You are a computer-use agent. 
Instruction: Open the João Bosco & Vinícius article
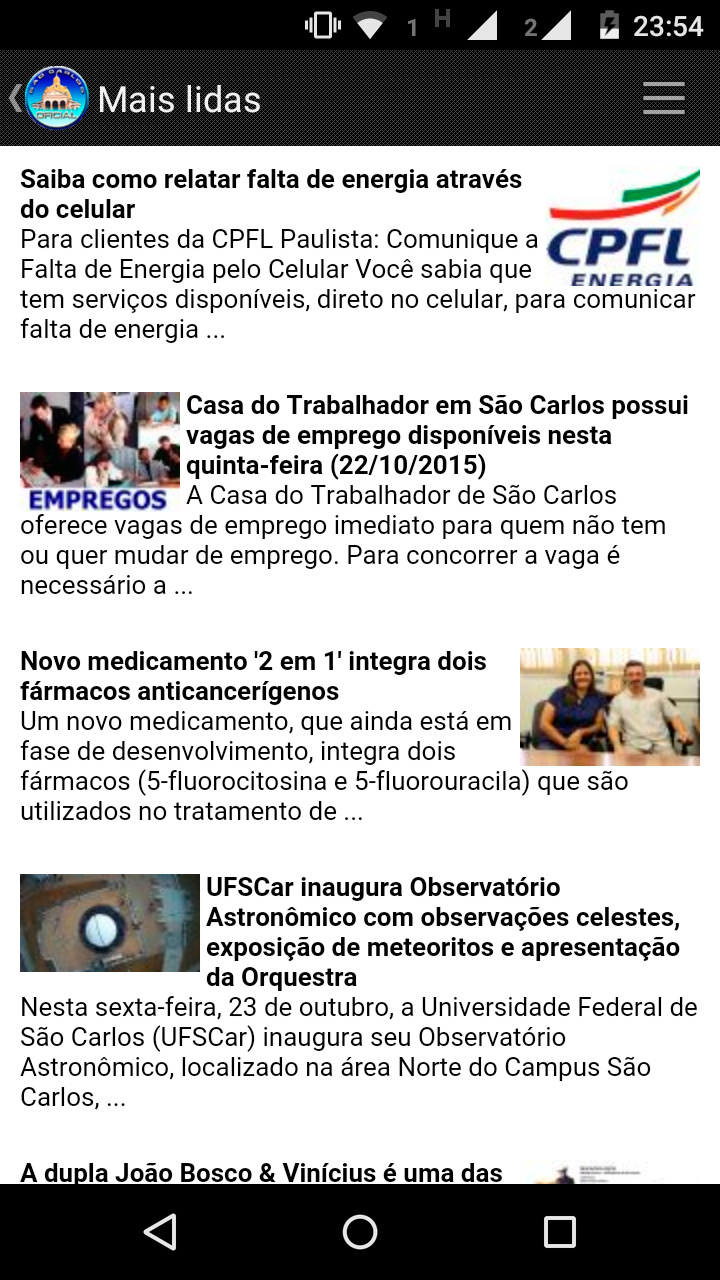261,1171
